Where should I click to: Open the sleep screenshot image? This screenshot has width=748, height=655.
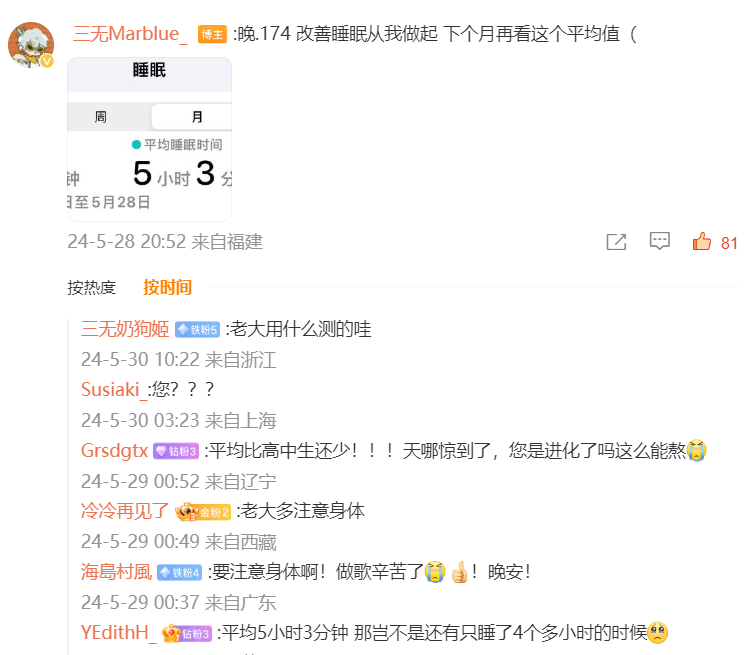[x=149, y=139]
